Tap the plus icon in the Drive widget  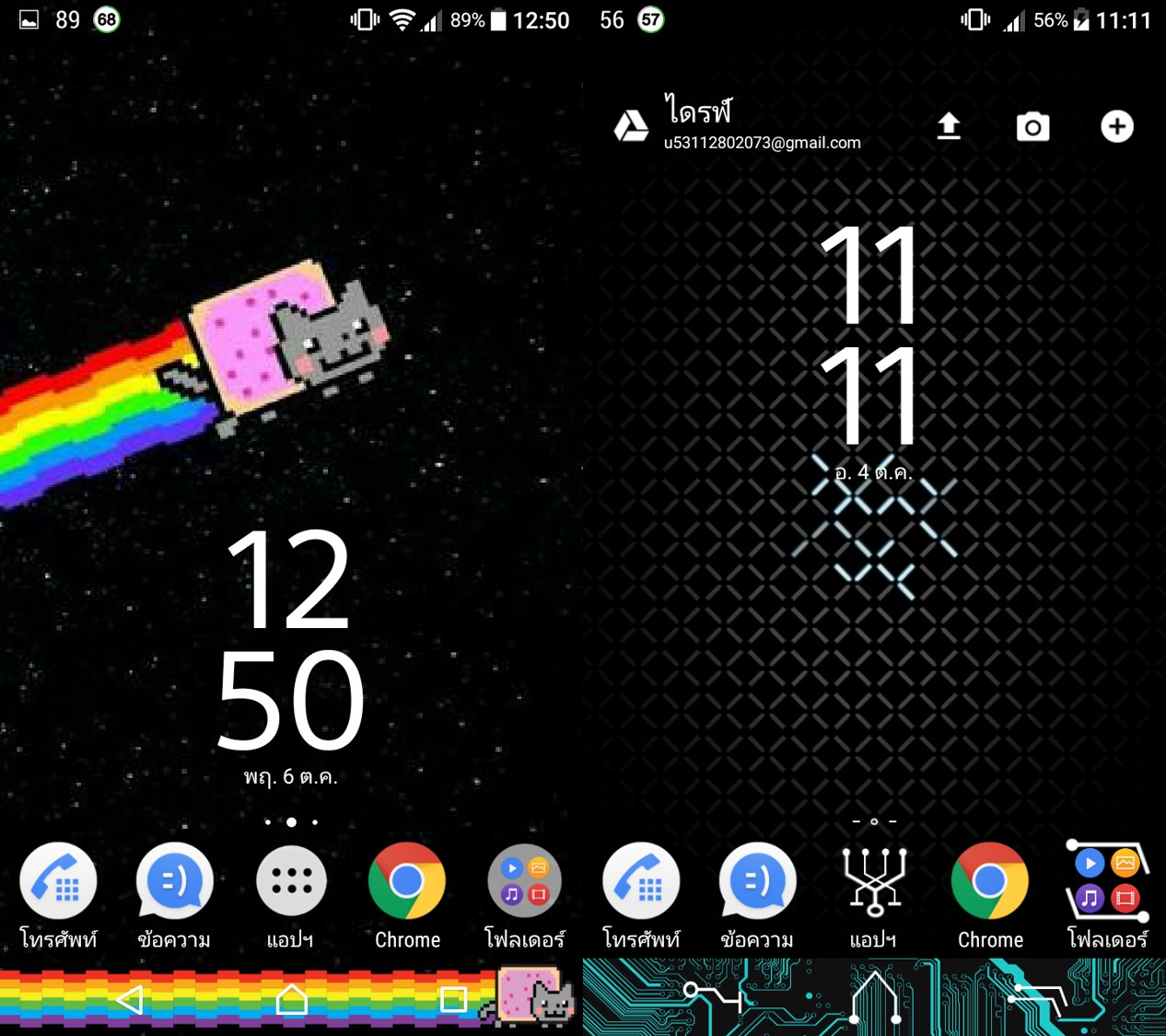click(1116, 126)
